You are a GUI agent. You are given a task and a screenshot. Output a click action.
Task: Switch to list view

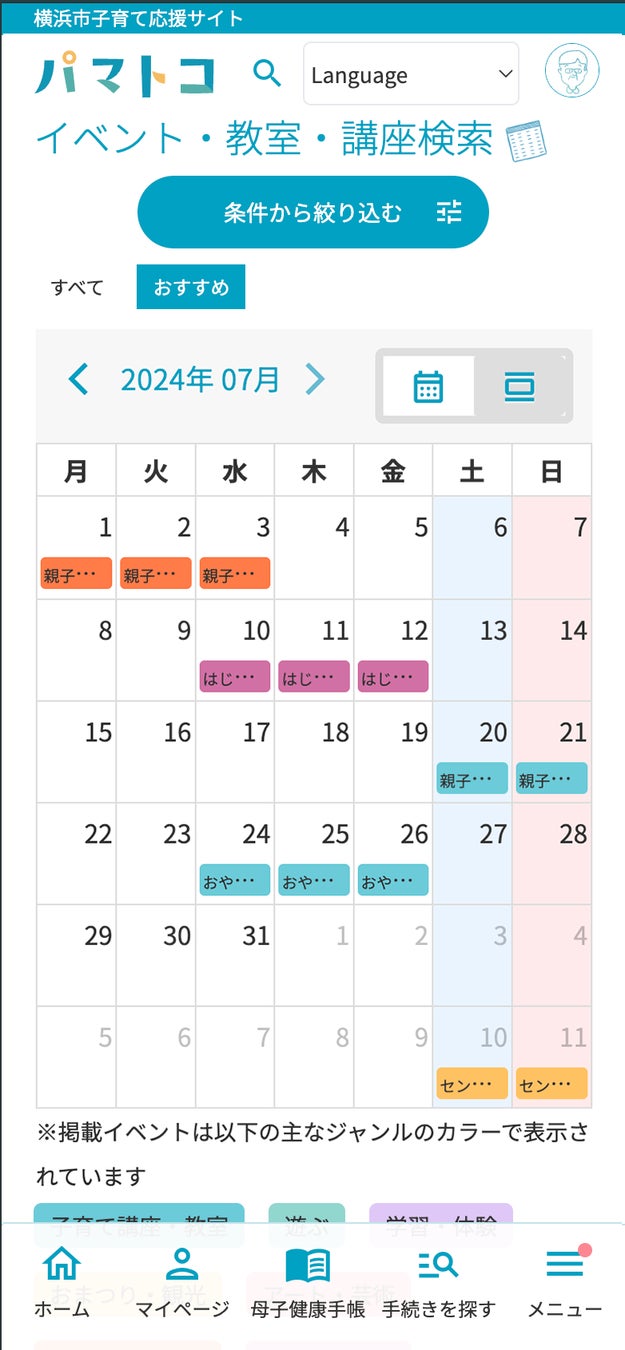pos(519,386)
